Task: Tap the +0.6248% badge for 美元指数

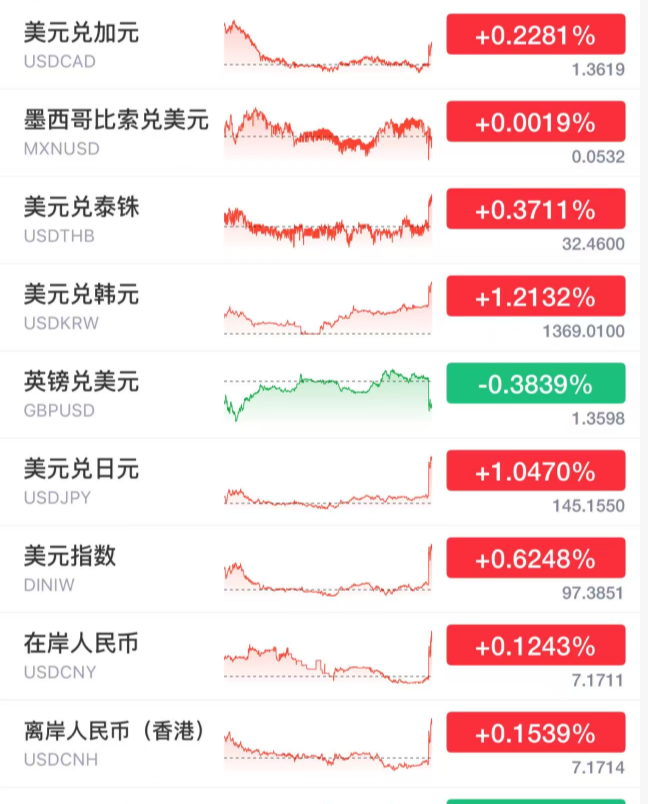Action: (535, 558)
